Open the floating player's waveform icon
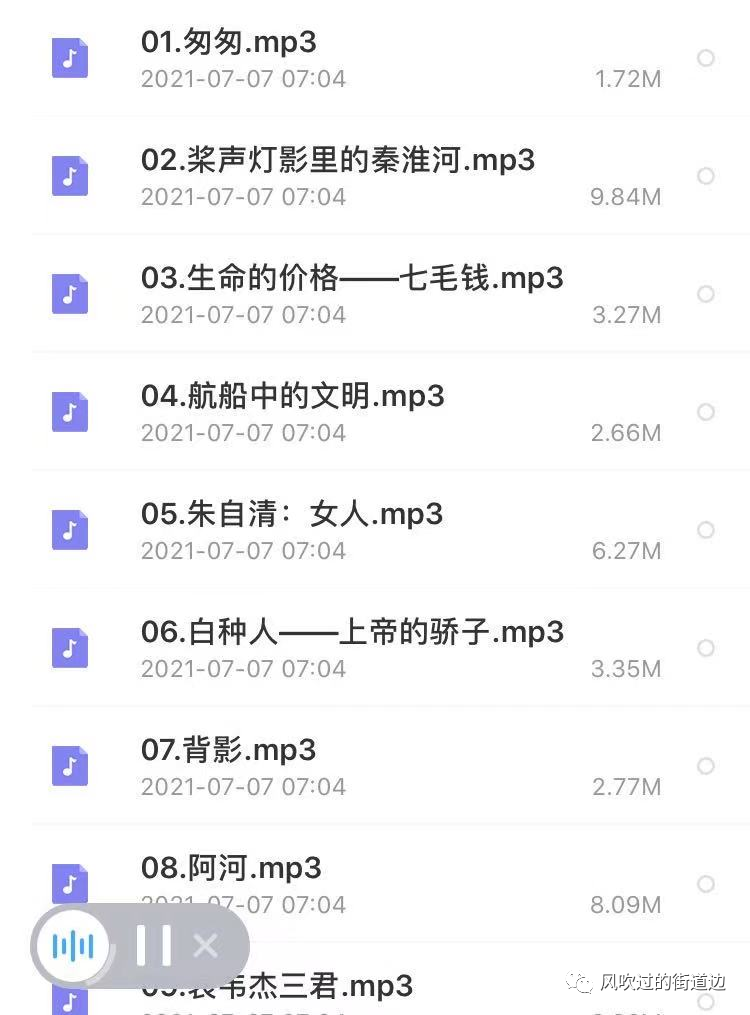 click(x=73, y=946)
